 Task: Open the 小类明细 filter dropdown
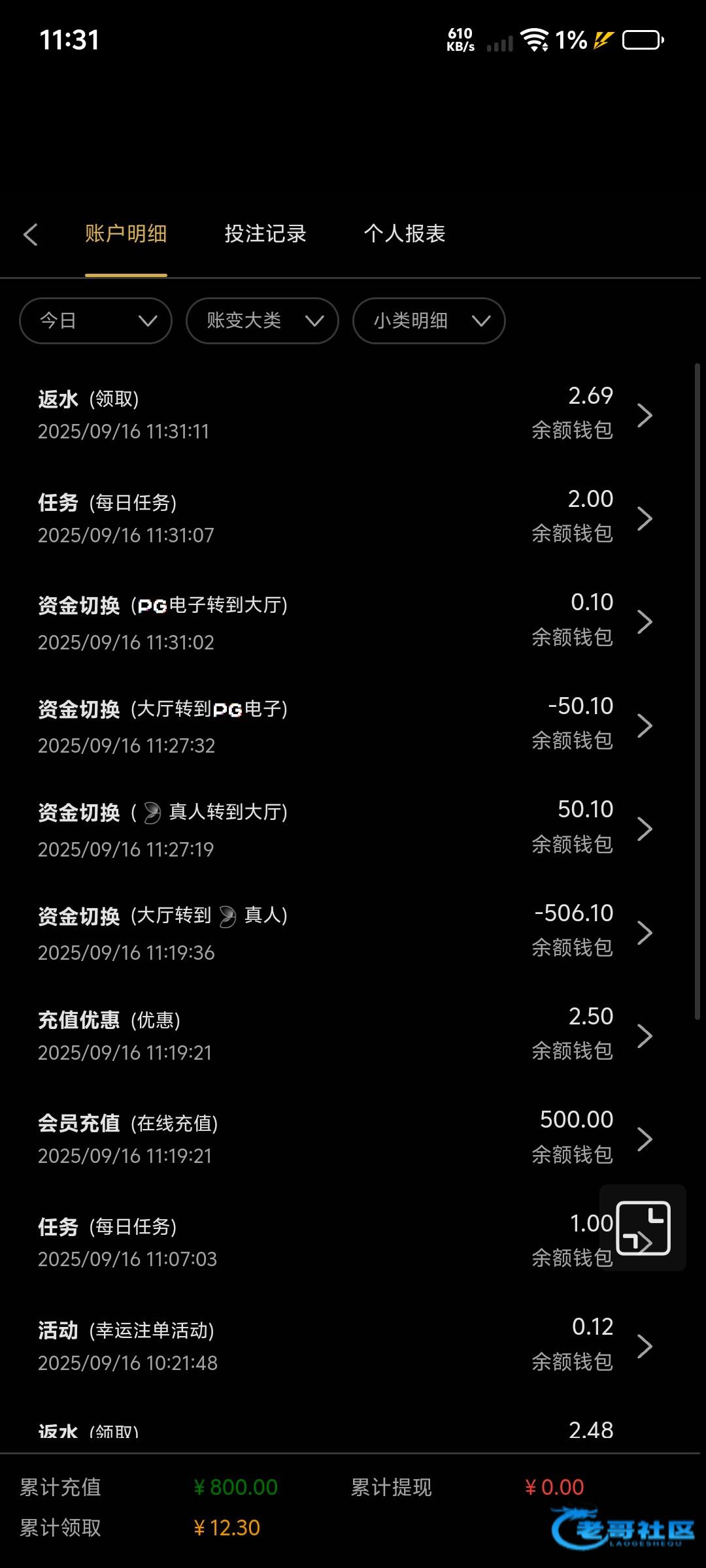click(x=429, y=321)
